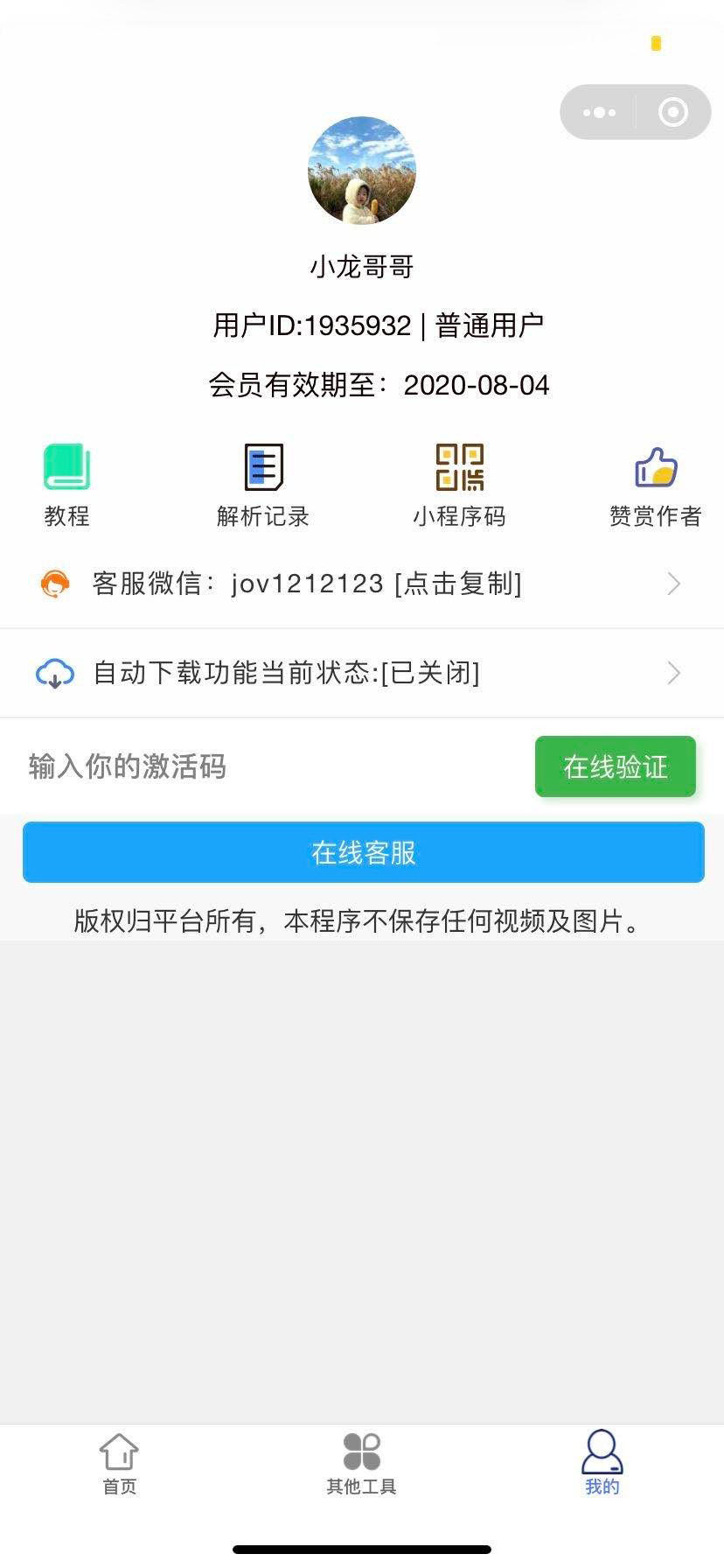Show the 小程序码 mini program code
Viewport: 724px width, 1568px height.
pyautogui.click(x=459, y=485)
